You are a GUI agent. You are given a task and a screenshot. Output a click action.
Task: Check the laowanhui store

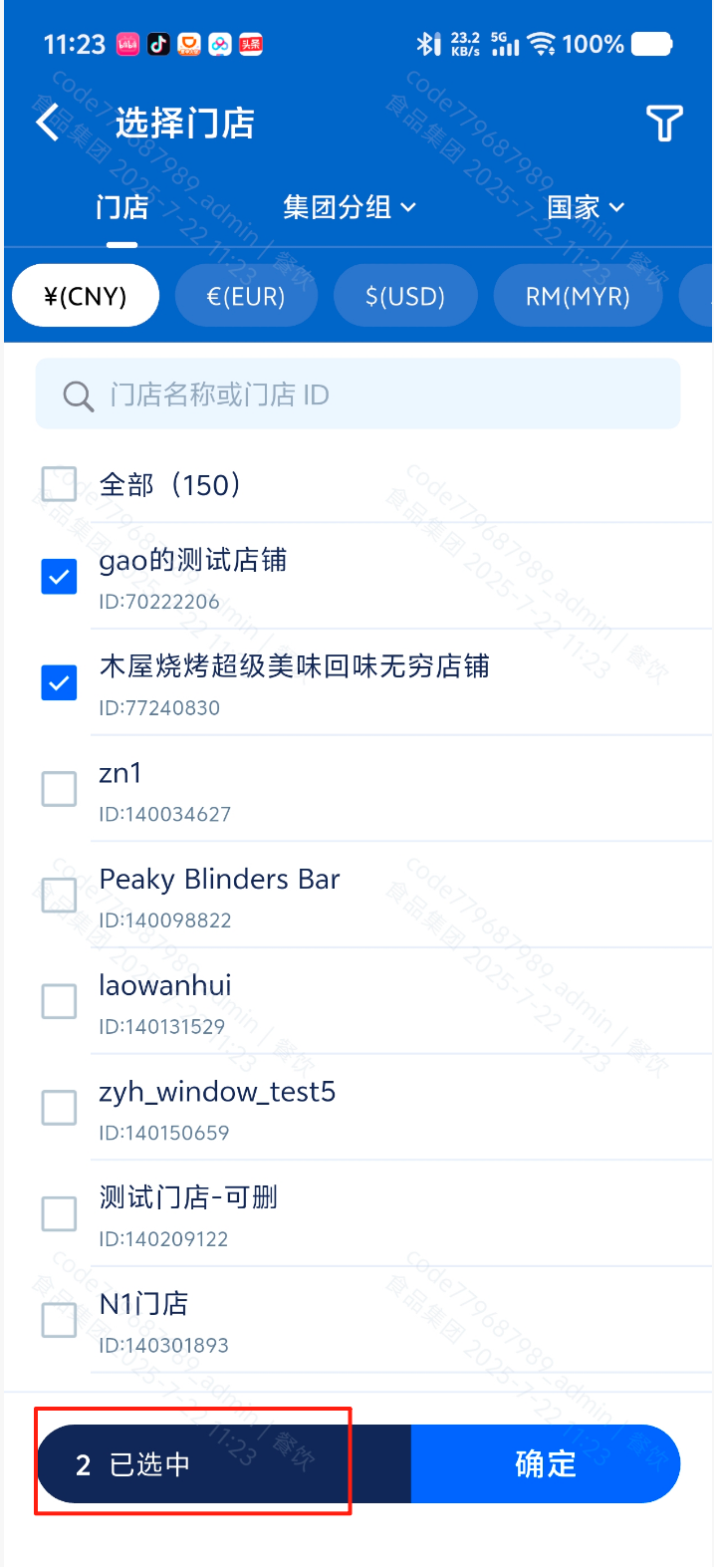pos(59,1001)
